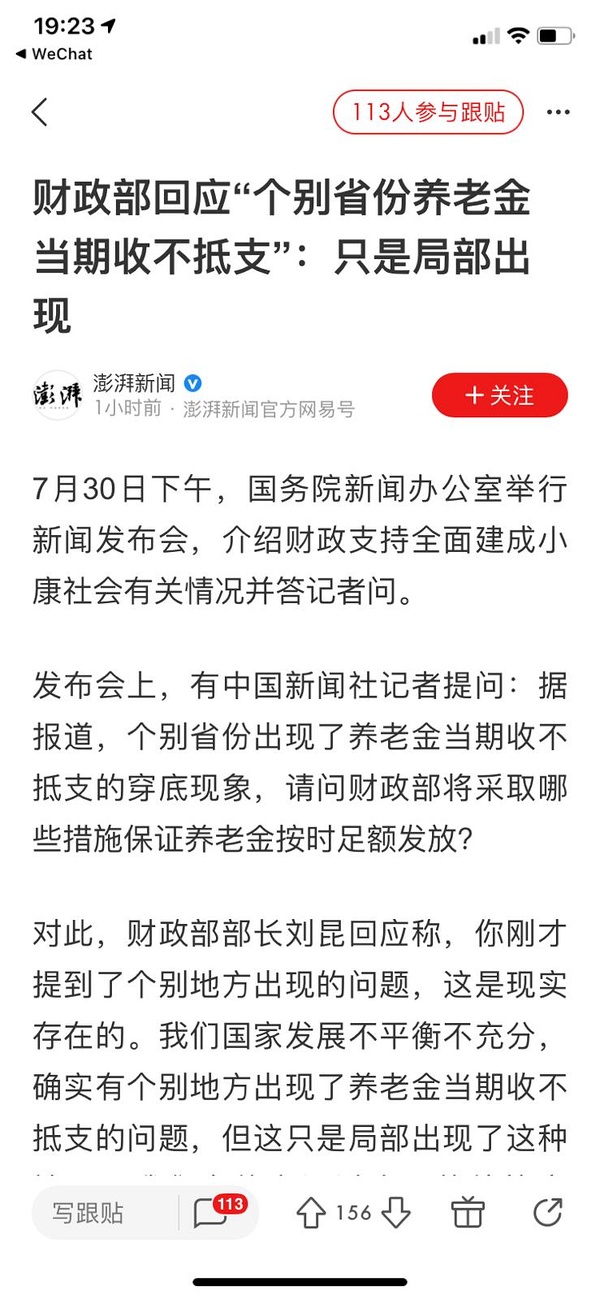Viewport: 600px width, 1299px height.
Task: Share the article using the share icon
Action: 547,1213
